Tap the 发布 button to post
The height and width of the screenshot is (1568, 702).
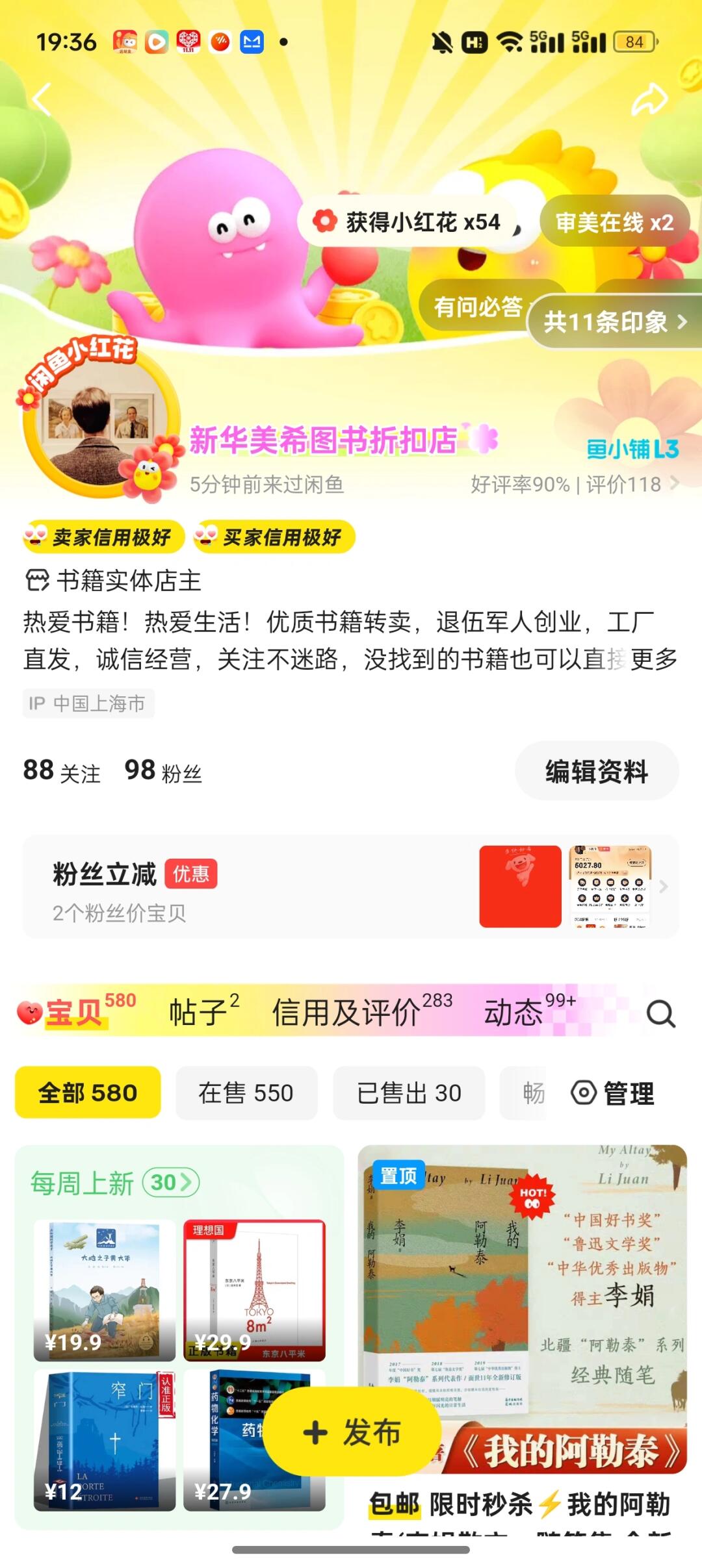point(352,1432)
